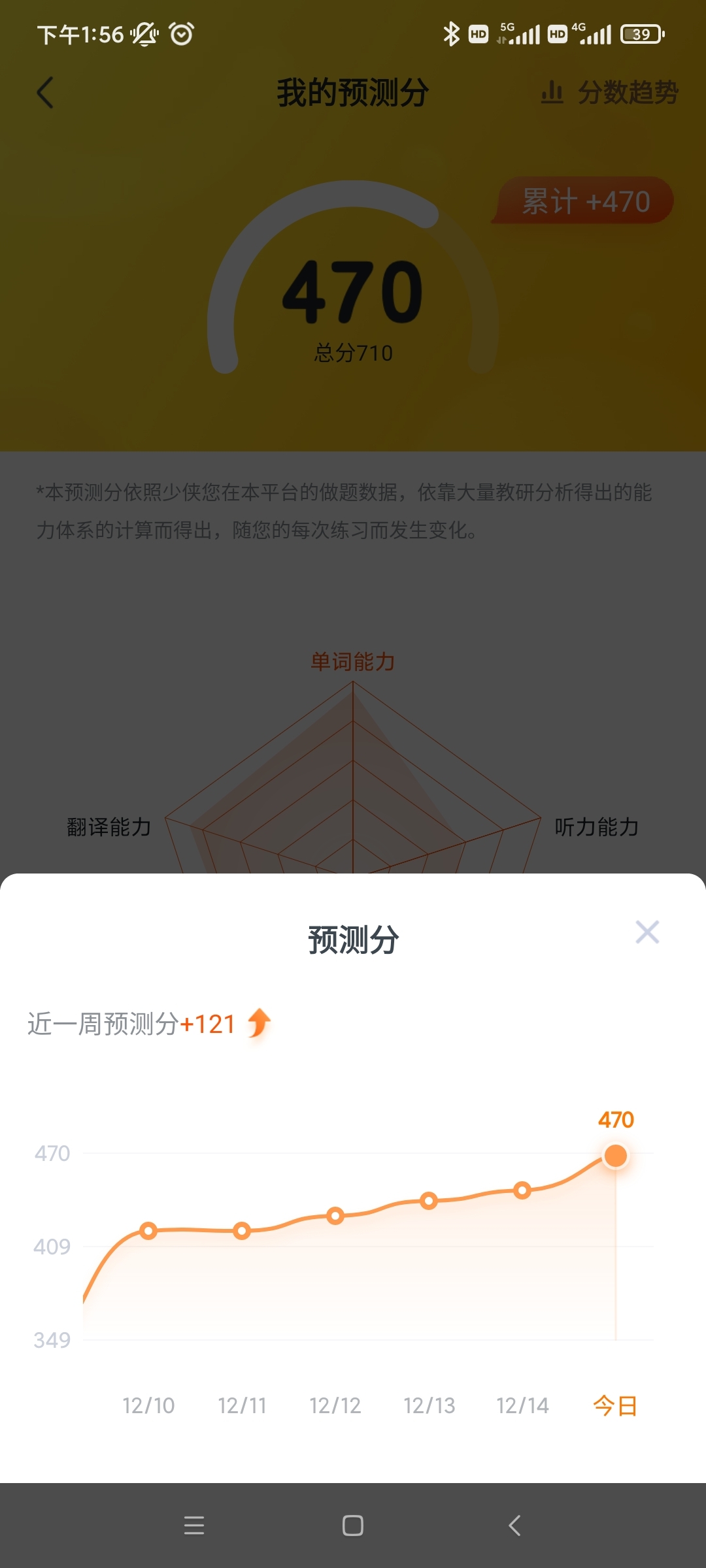Open 分数趋势 score trend
Image resolution: width=706 pixels, height=1568 pixels.
[610, 93]
